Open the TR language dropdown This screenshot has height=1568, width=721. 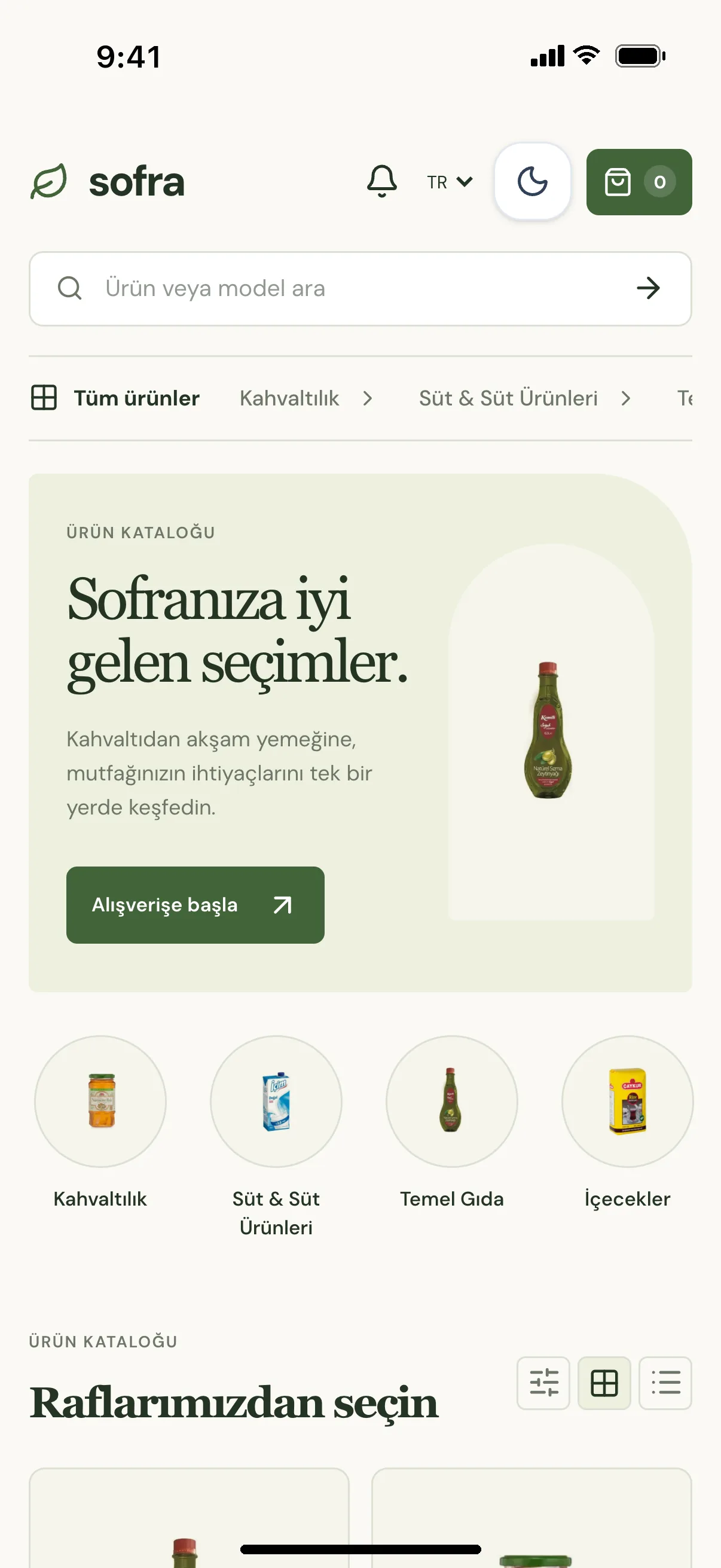click(x=449, y=182)
